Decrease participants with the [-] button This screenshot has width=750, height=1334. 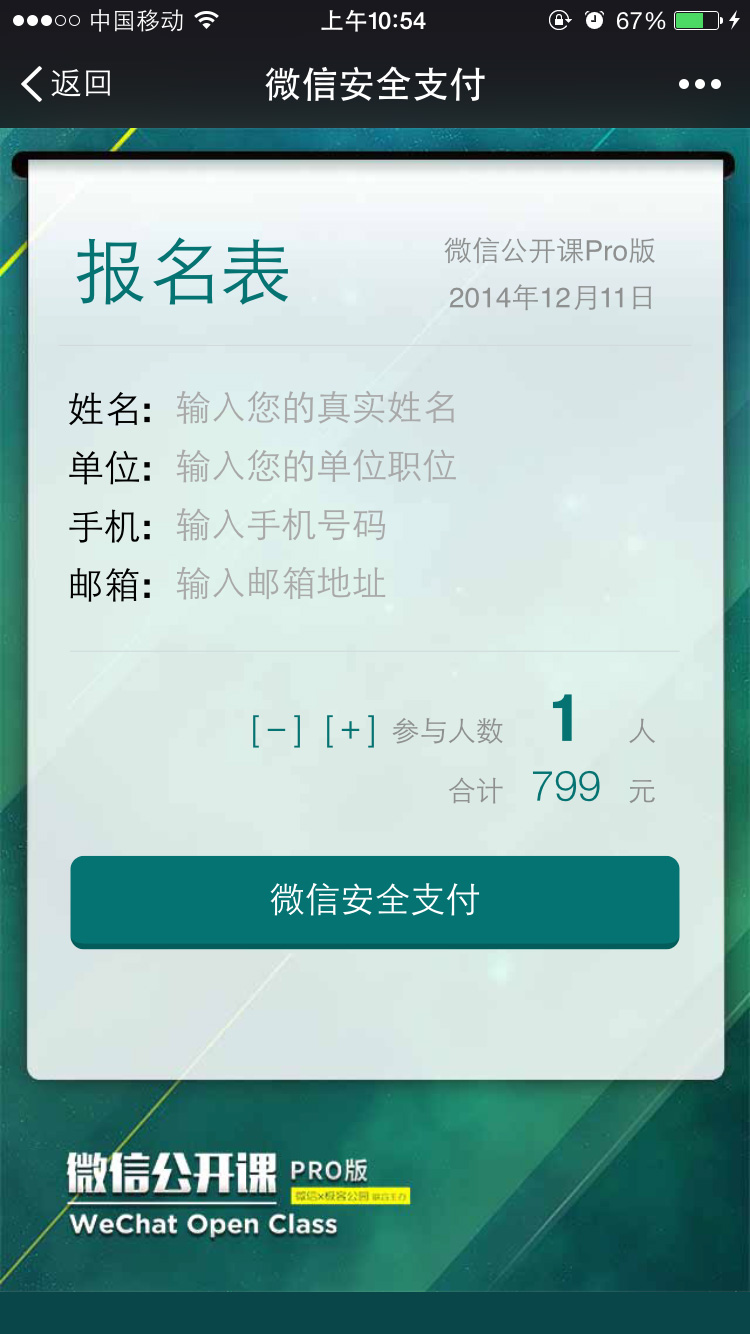[276, 731]
